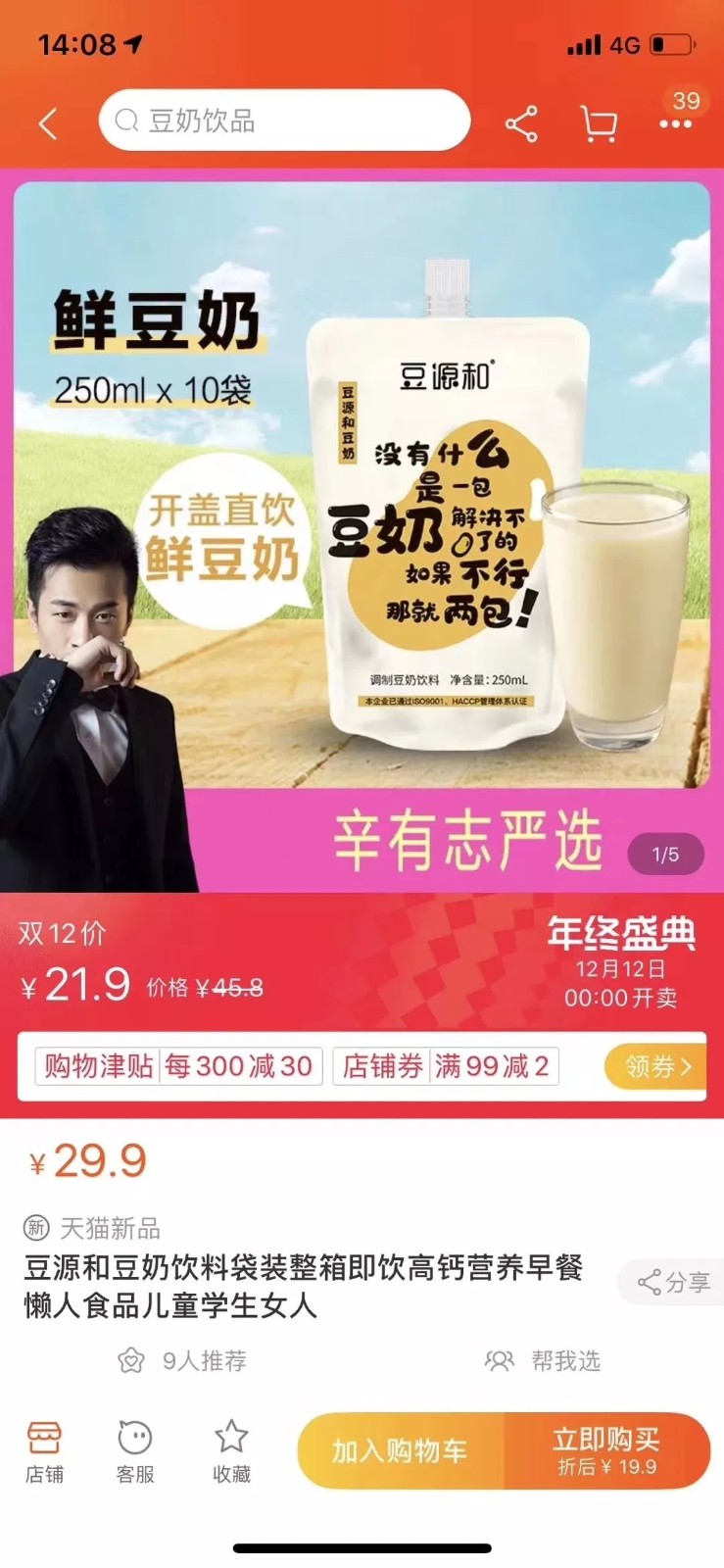Go back with the top-left arrow
Viewport: 724px width, 1568px height.
tap(47, 123)
